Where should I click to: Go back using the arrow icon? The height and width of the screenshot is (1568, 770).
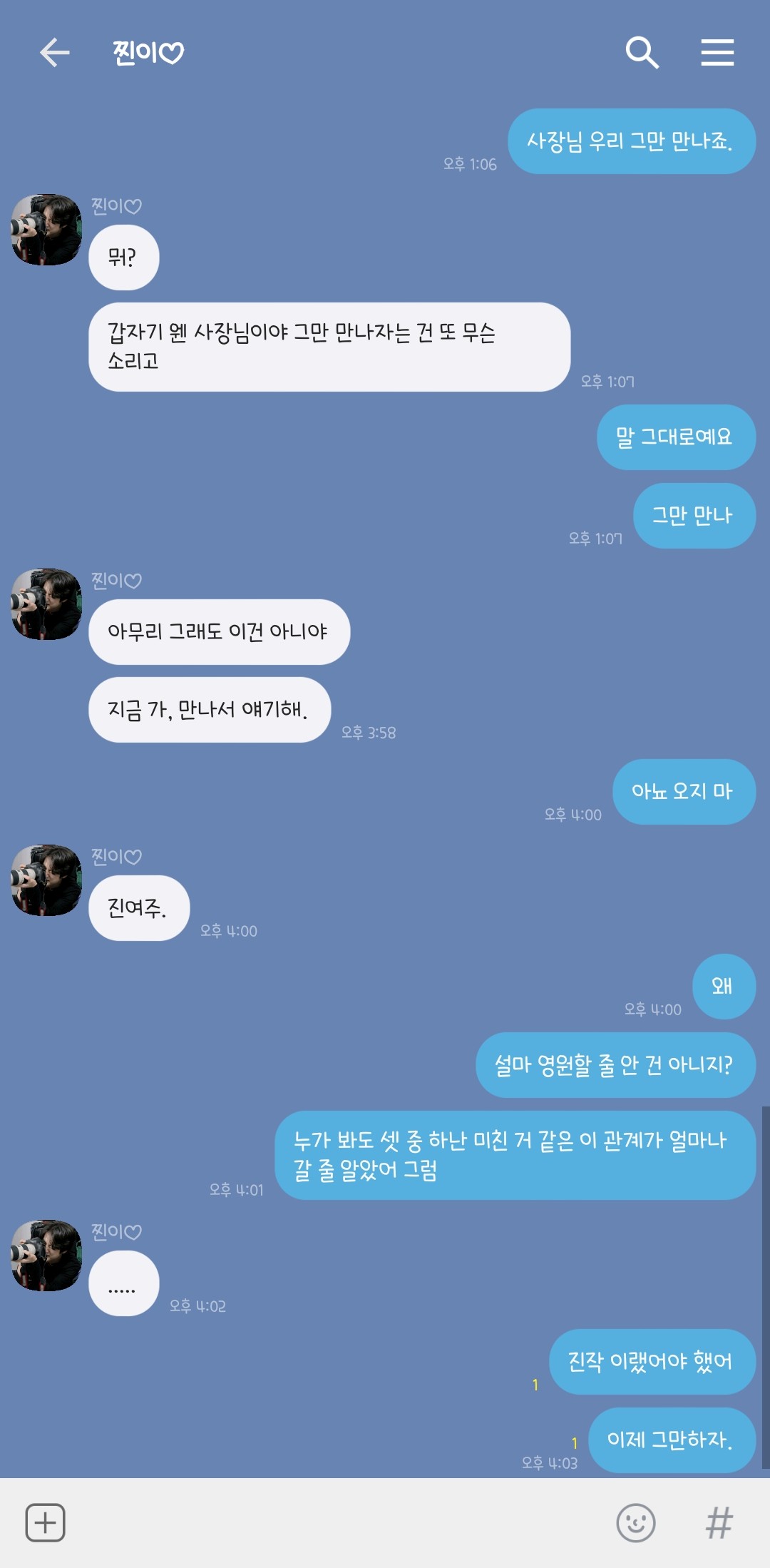[x=54, y=53]
